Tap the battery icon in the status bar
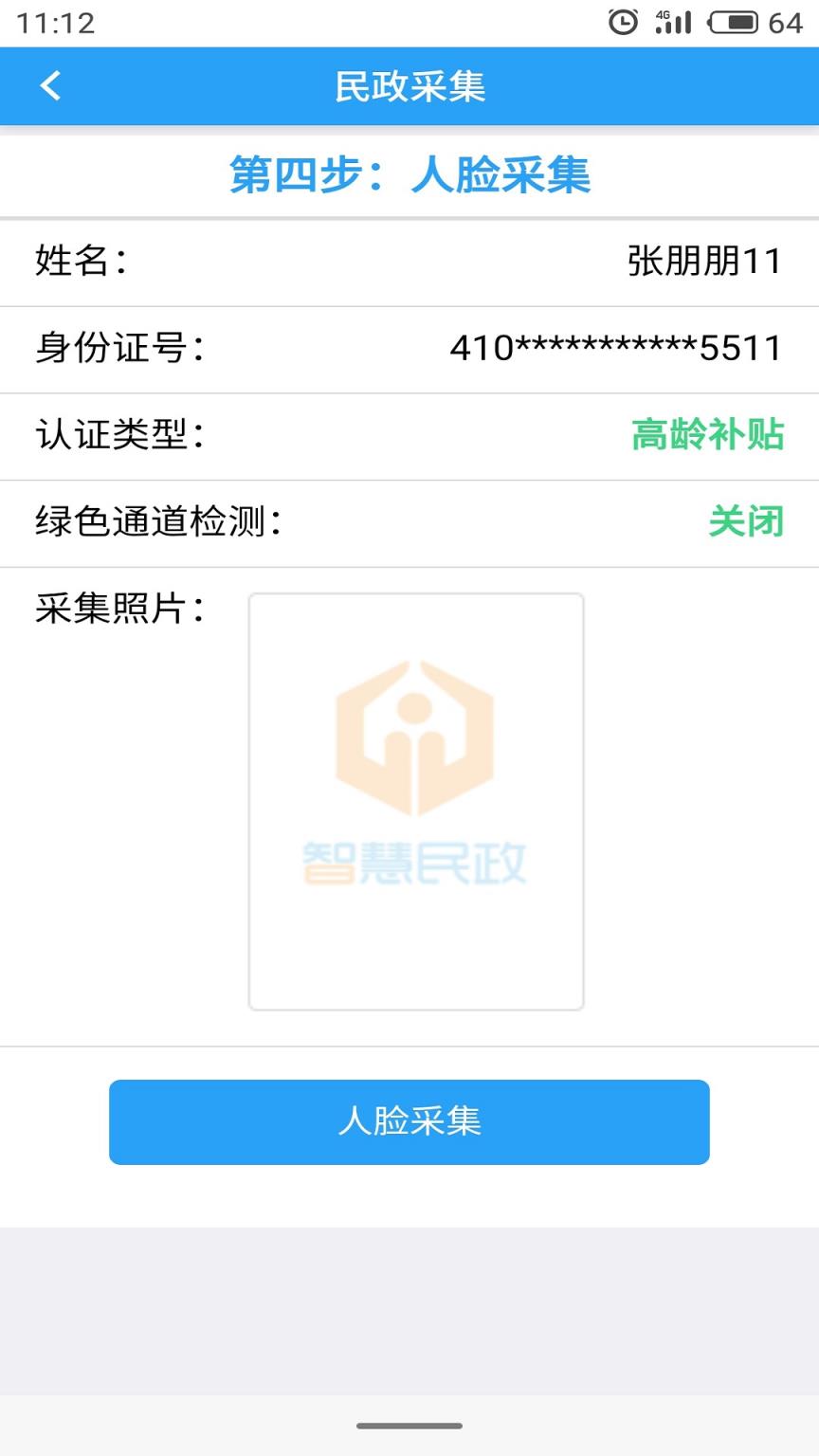This screenshot has width=819, height=1456. click(x=735, y=21)
